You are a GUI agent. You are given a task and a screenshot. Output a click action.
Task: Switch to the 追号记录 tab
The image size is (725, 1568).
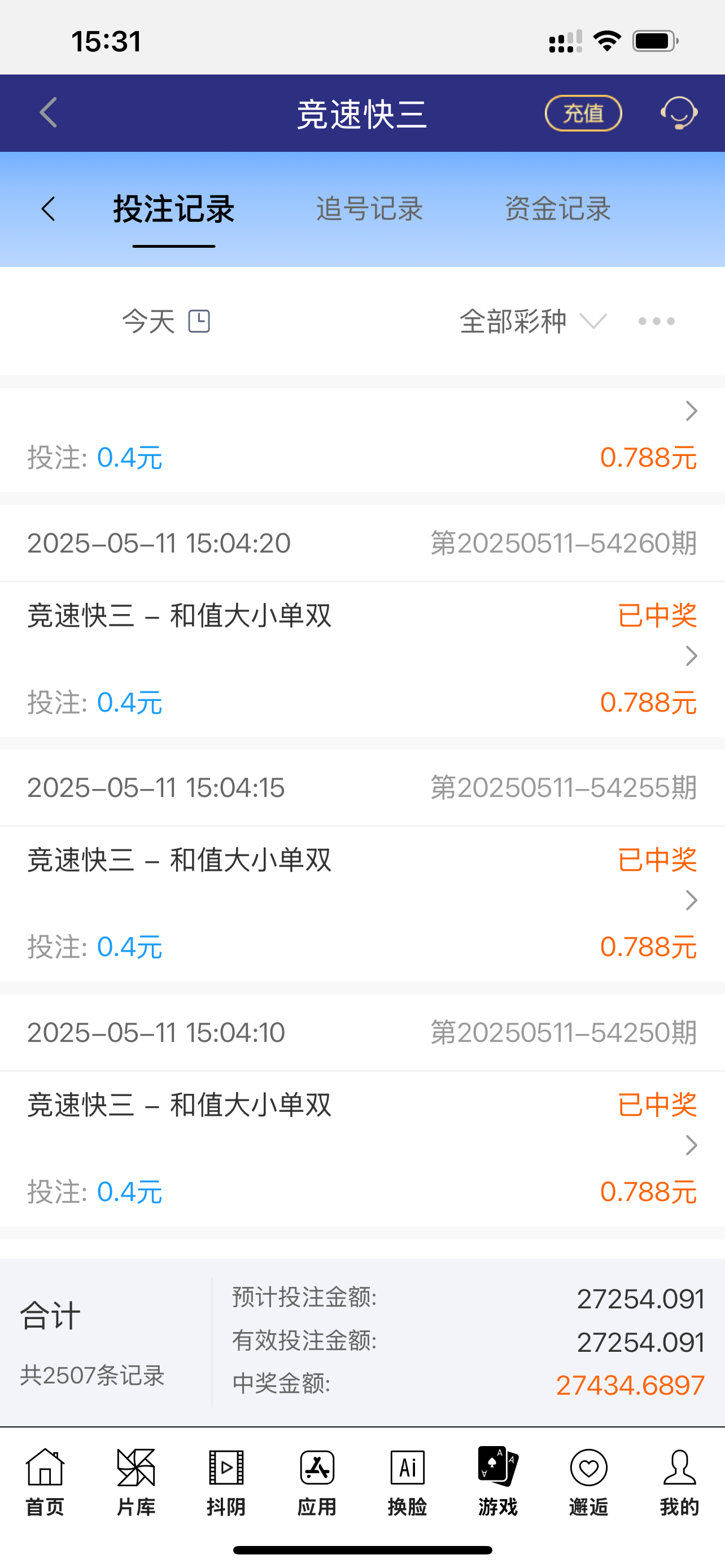click(x=369, y=209)
